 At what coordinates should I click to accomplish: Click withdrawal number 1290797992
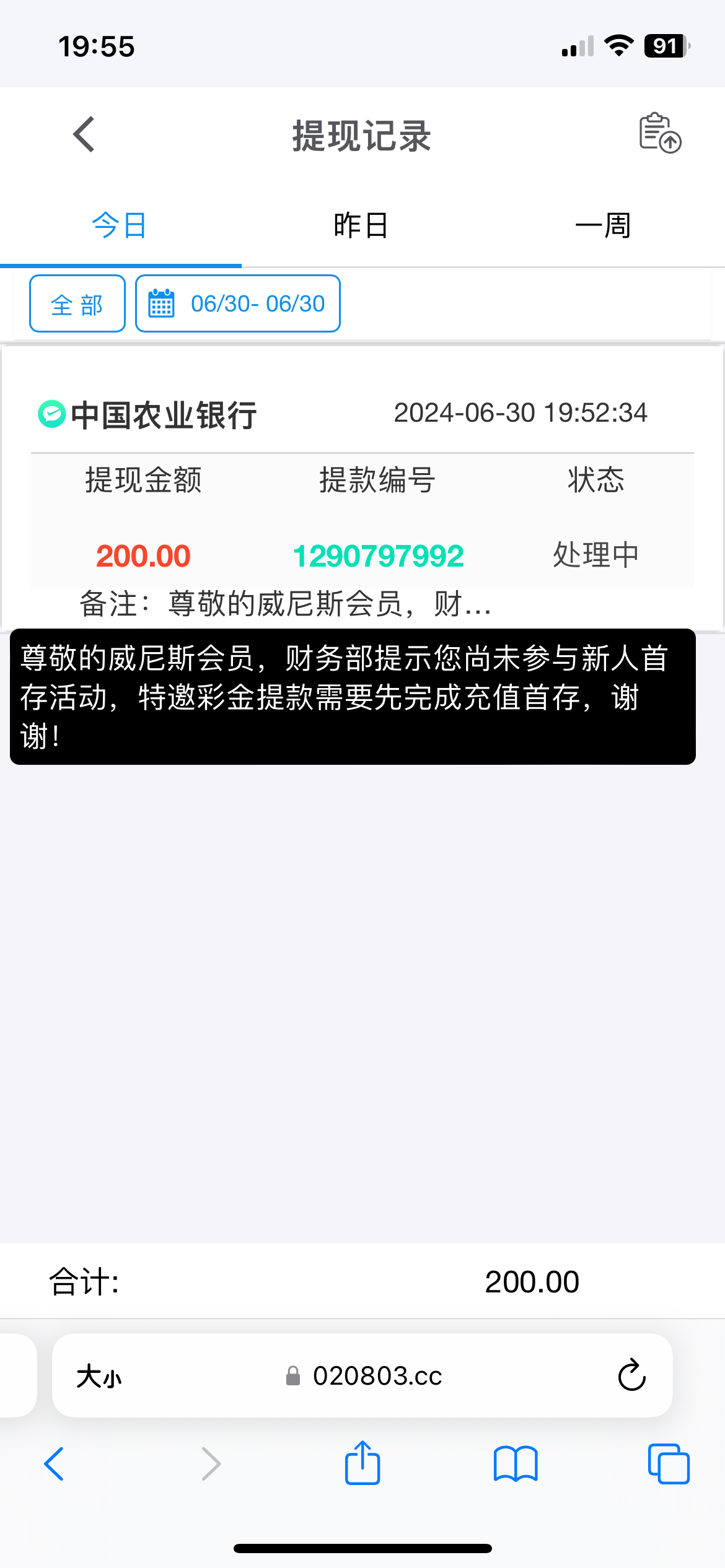pyautogui.click(x=377, y=555)
